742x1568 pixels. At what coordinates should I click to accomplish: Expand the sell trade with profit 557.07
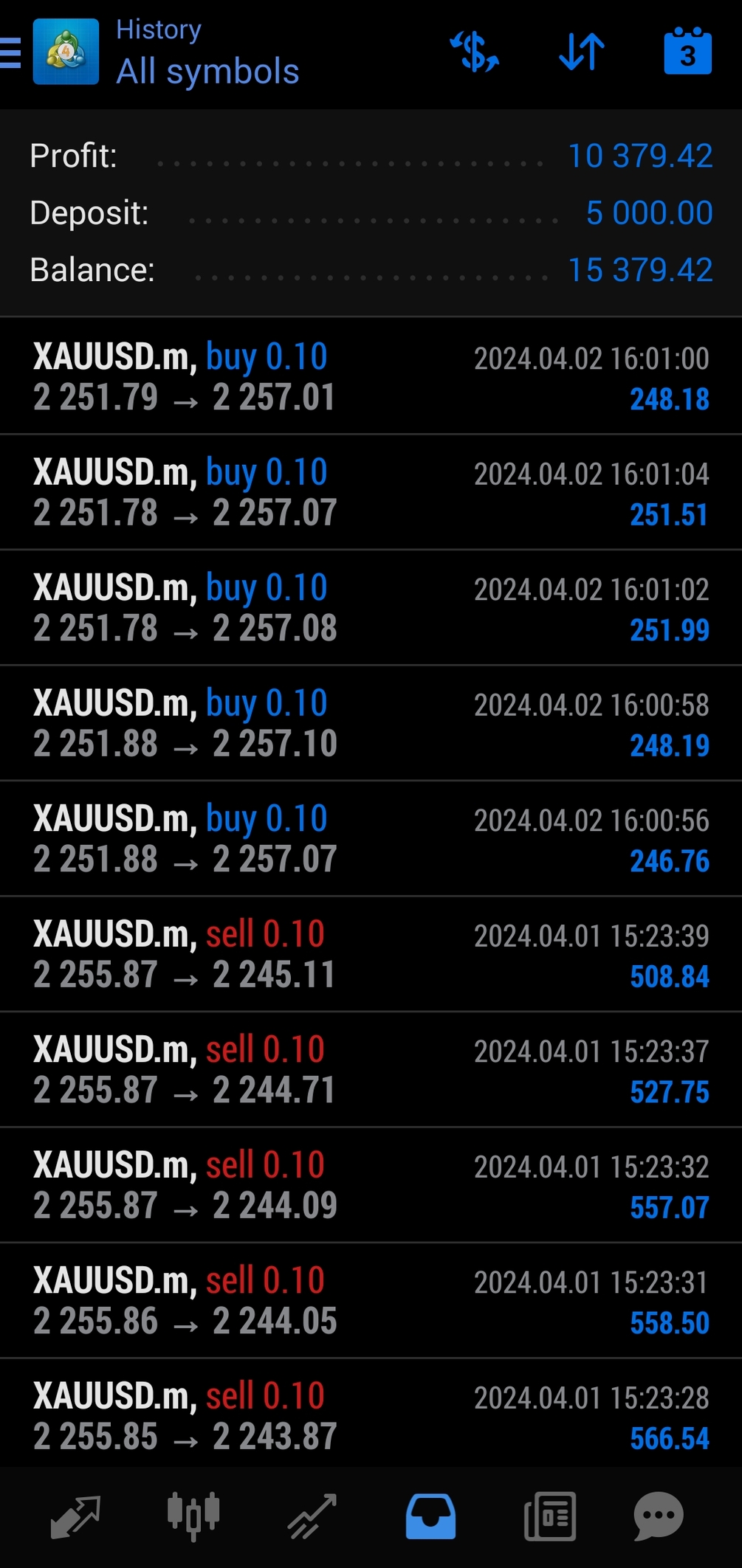(x=371, y=1185)
